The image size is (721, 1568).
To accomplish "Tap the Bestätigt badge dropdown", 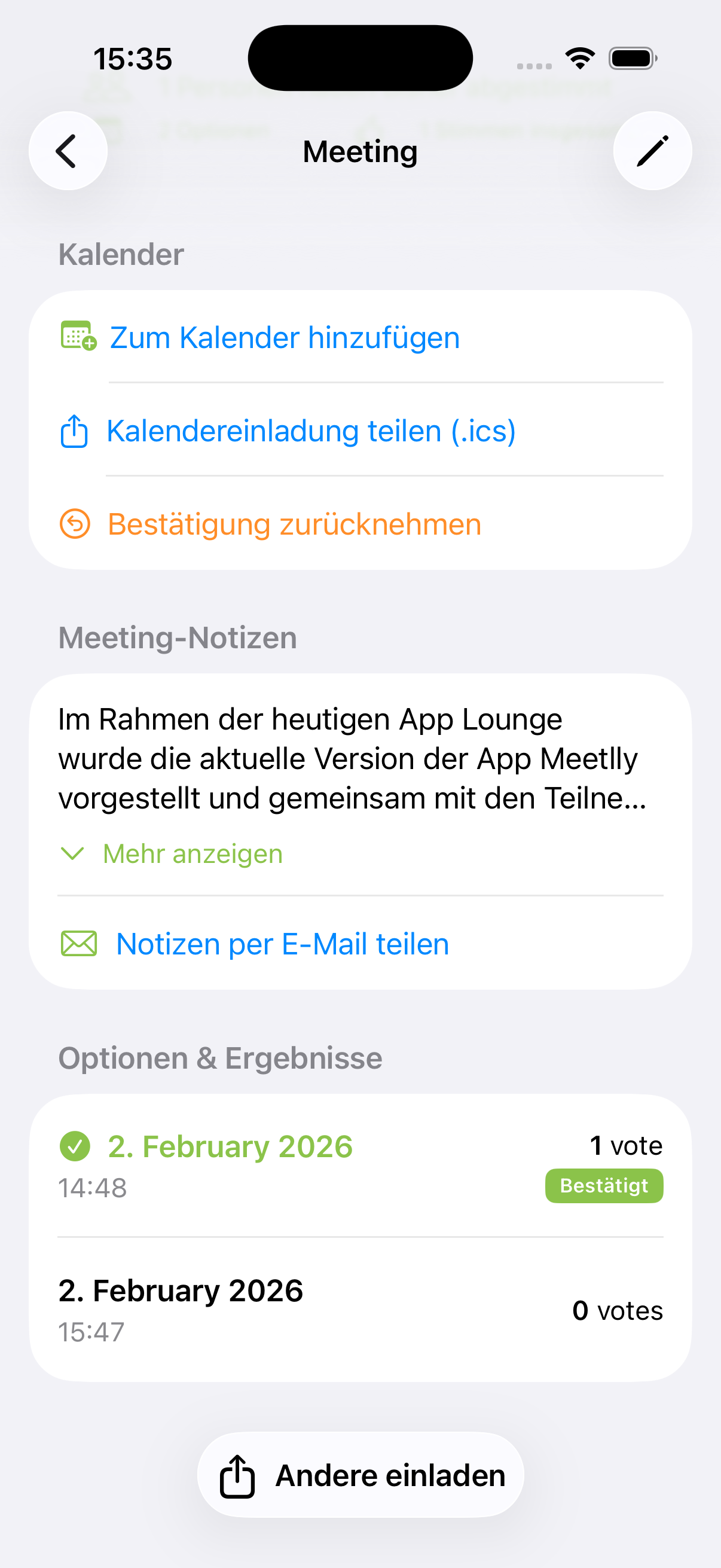I will [x=604, y=1185].
